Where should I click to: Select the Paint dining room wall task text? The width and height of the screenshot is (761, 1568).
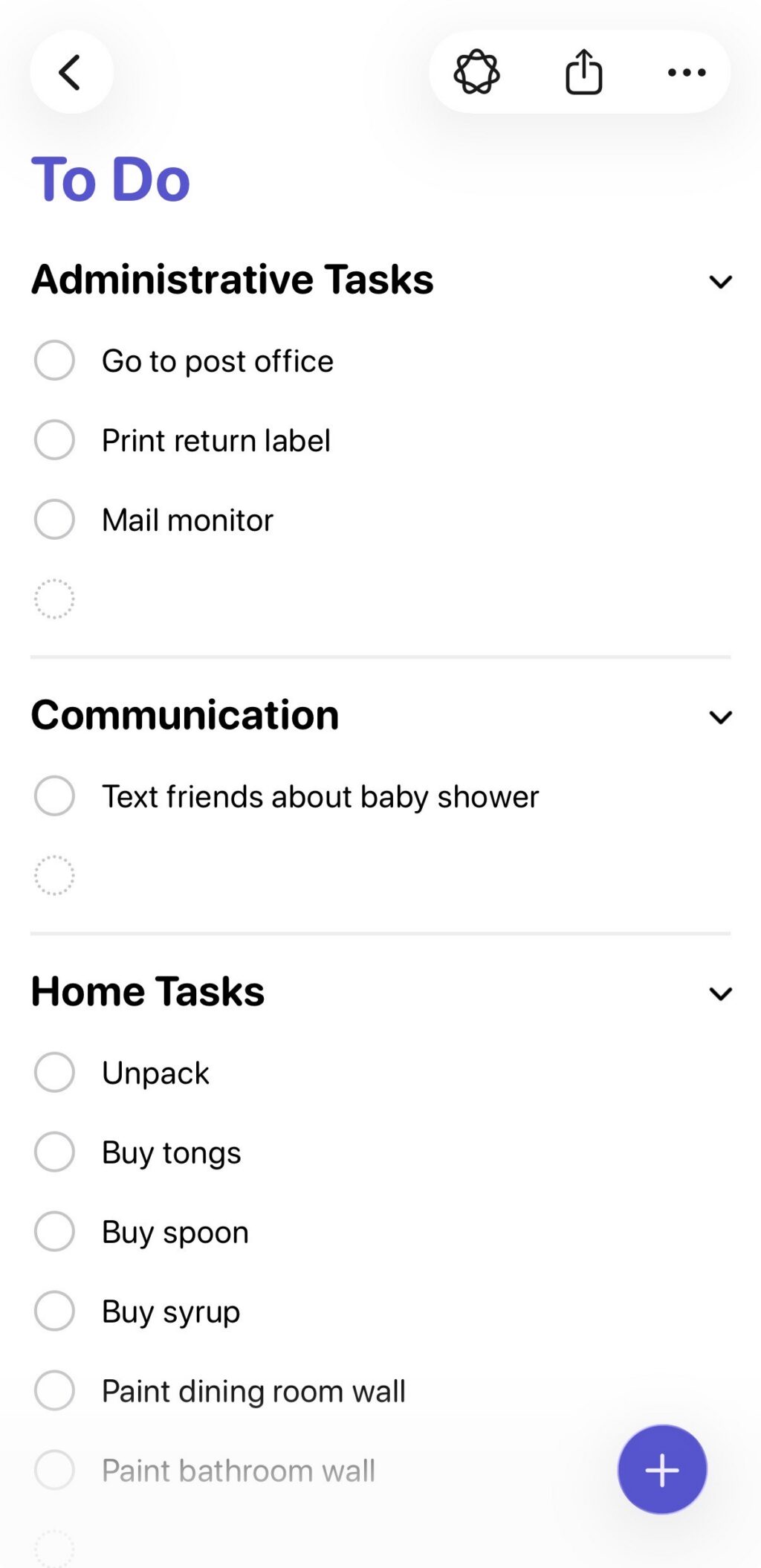(253, 1391)
